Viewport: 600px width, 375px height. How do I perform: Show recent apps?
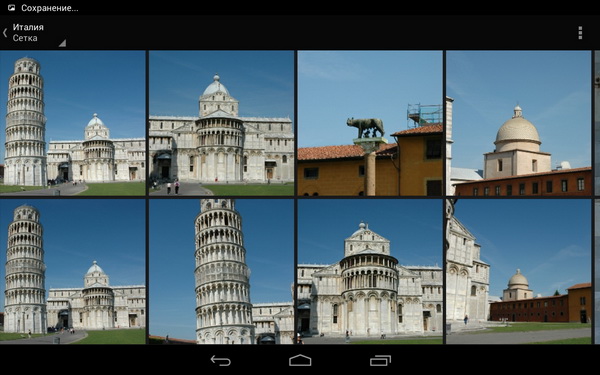tap(380, 360)
